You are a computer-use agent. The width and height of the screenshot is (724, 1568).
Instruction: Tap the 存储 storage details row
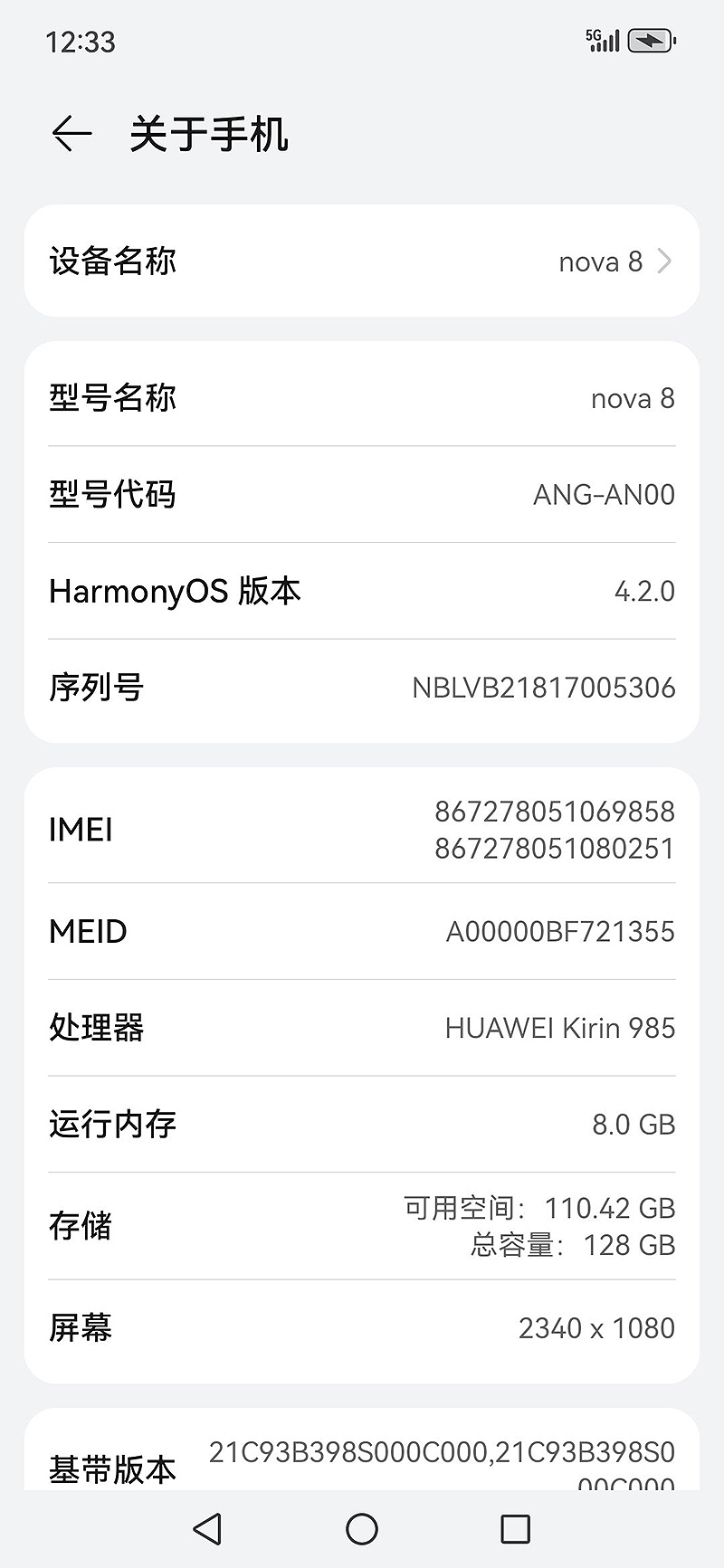[362, 1226]
